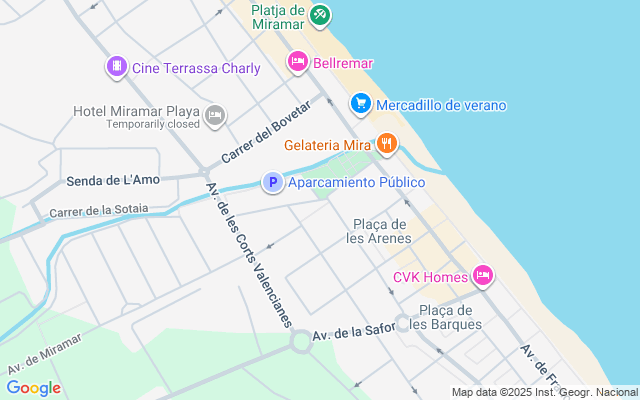640x400 pixels.
Task: Tap the Platja de Miramar marker
Action: (x=319, y=14)
